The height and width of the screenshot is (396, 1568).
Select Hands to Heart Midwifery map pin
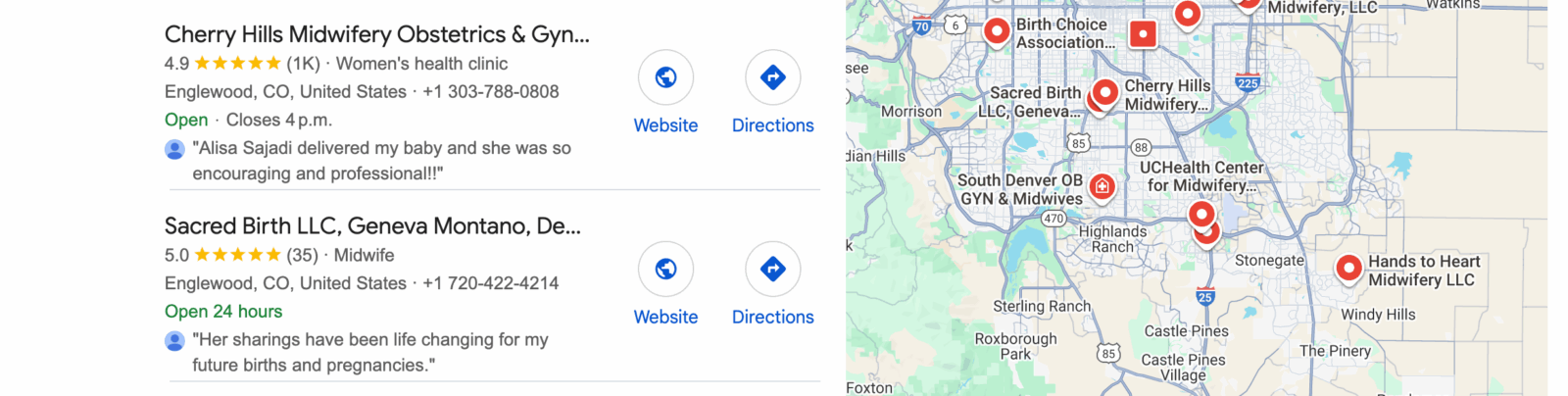1349,267
